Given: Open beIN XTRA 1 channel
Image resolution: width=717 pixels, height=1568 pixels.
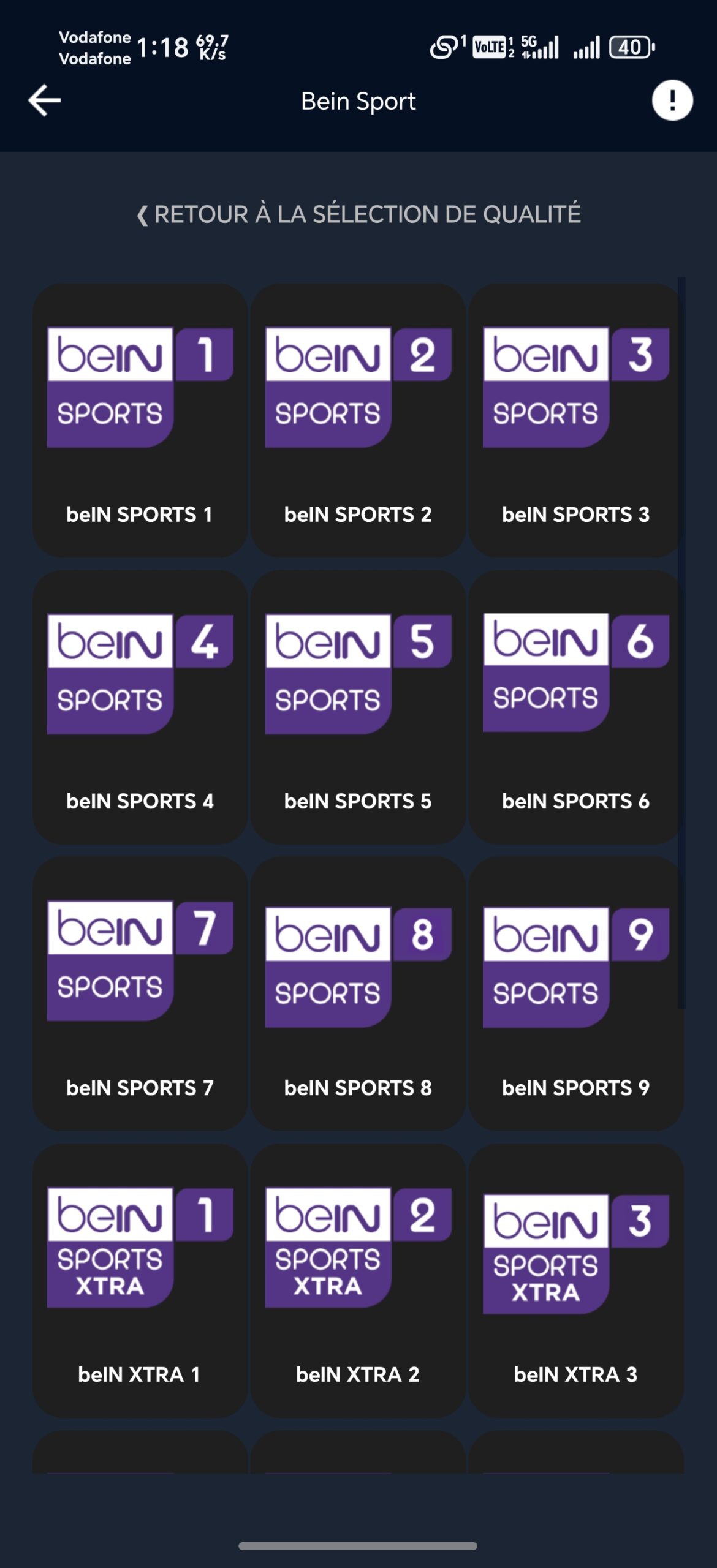Looking at the screenshot, I should click(140, 1280).
